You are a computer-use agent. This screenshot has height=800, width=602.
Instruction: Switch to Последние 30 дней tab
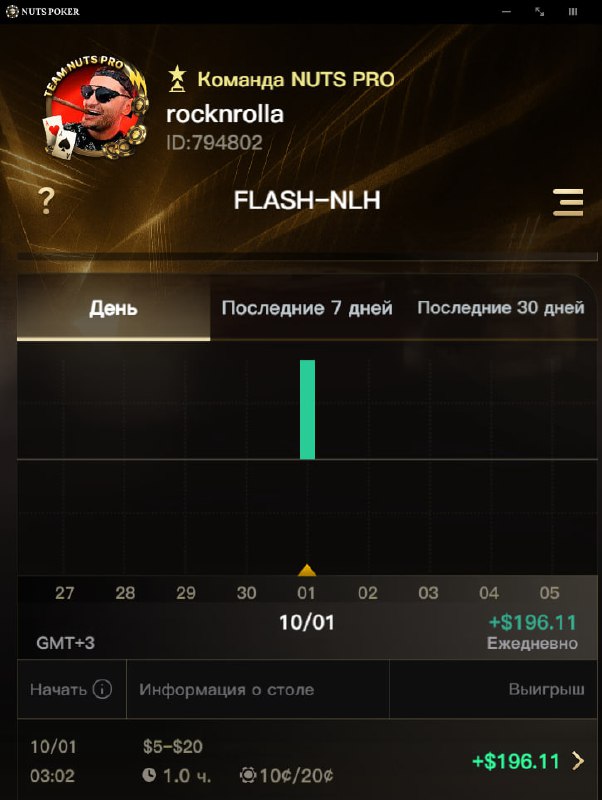tap(500, 308)
